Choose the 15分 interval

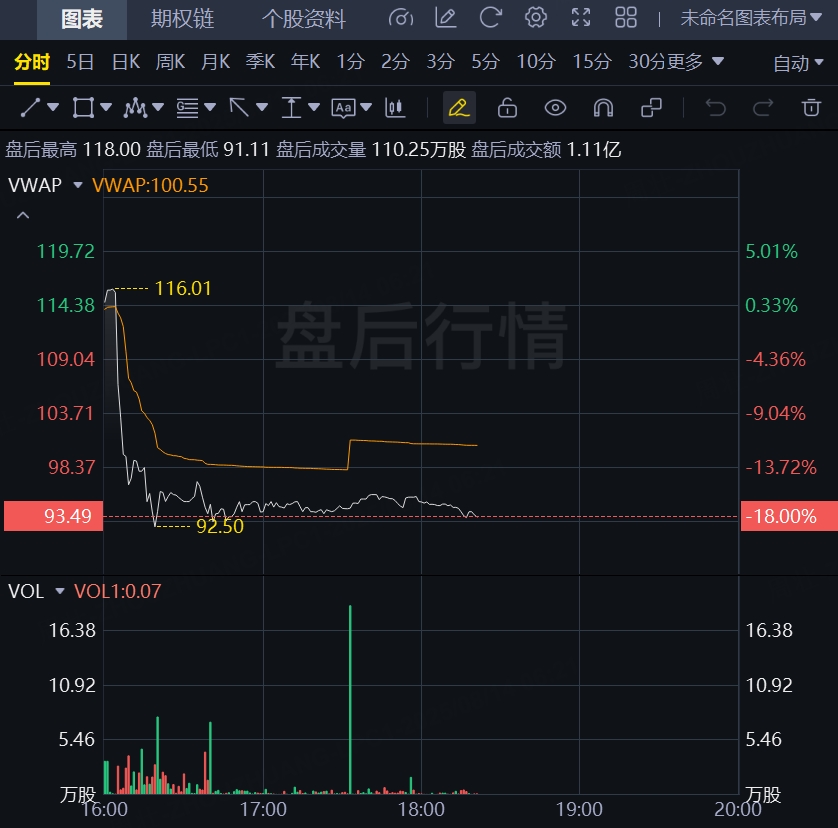click(x=591, y=62)
